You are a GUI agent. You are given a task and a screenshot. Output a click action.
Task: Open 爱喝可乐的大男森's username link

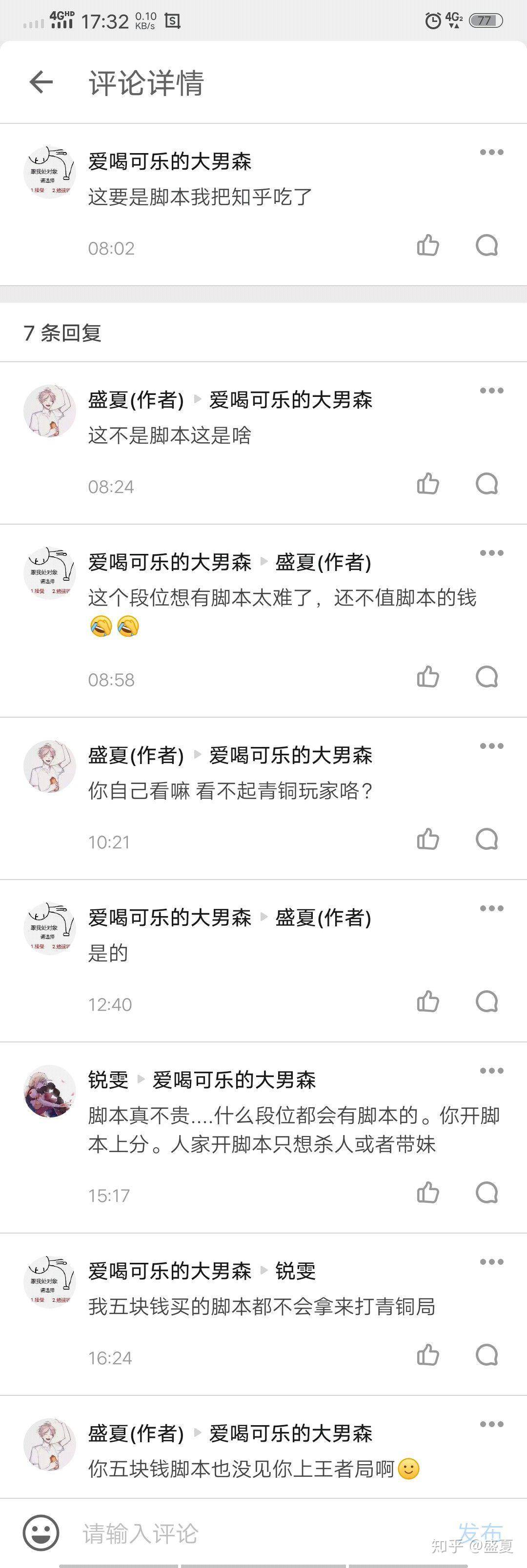coord(169,161)
